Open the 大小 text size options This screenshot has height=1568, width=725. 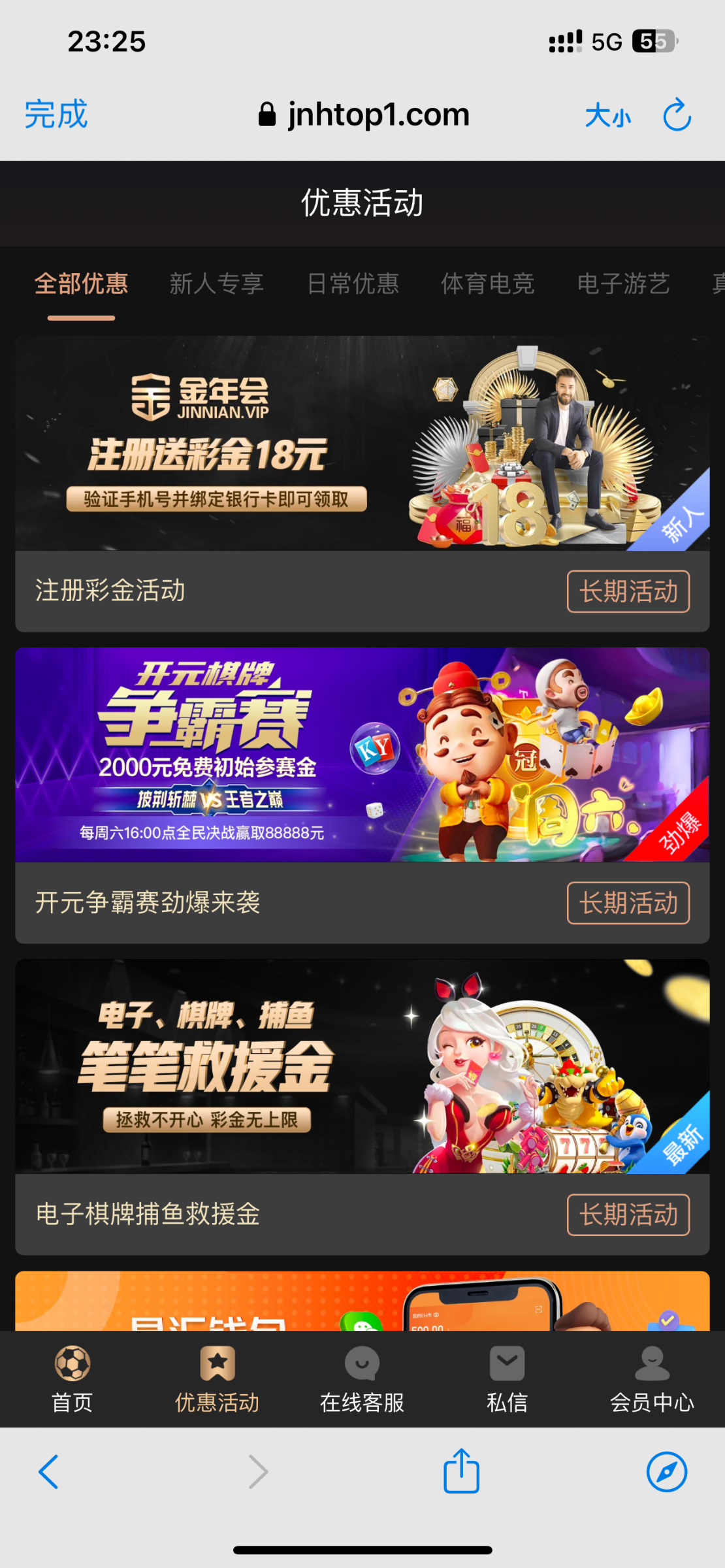607,116
